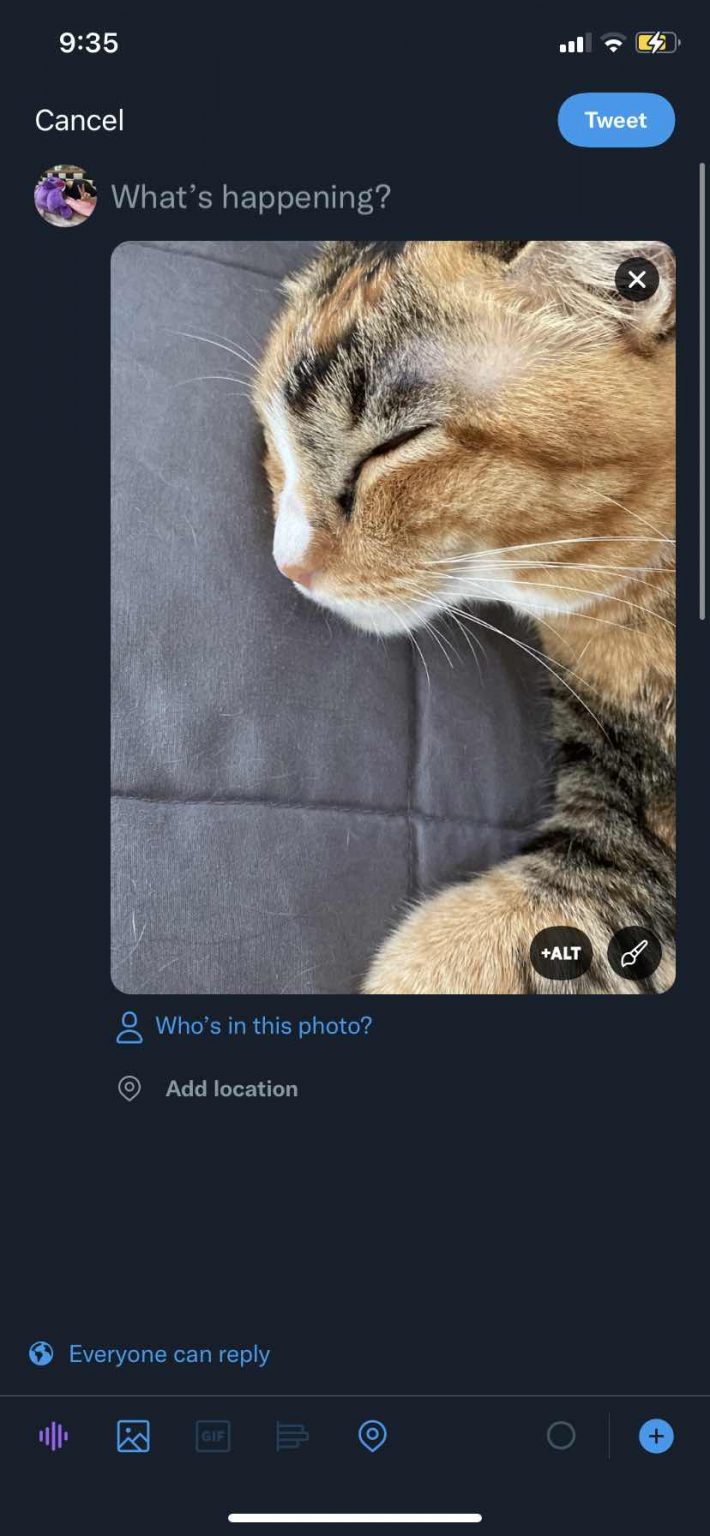
Task: Post with the Tweet button
Action: coord(616,120)
